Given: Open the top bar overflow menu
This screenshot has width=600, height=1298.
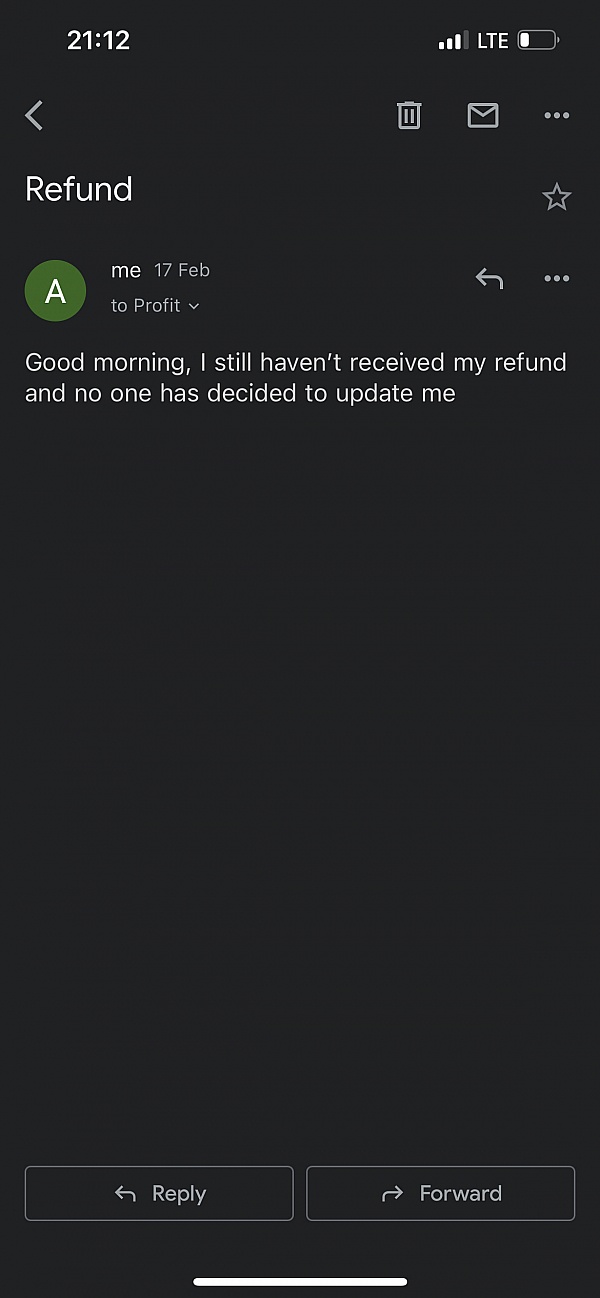Looking at the screenshot, I should coord(556,116).
